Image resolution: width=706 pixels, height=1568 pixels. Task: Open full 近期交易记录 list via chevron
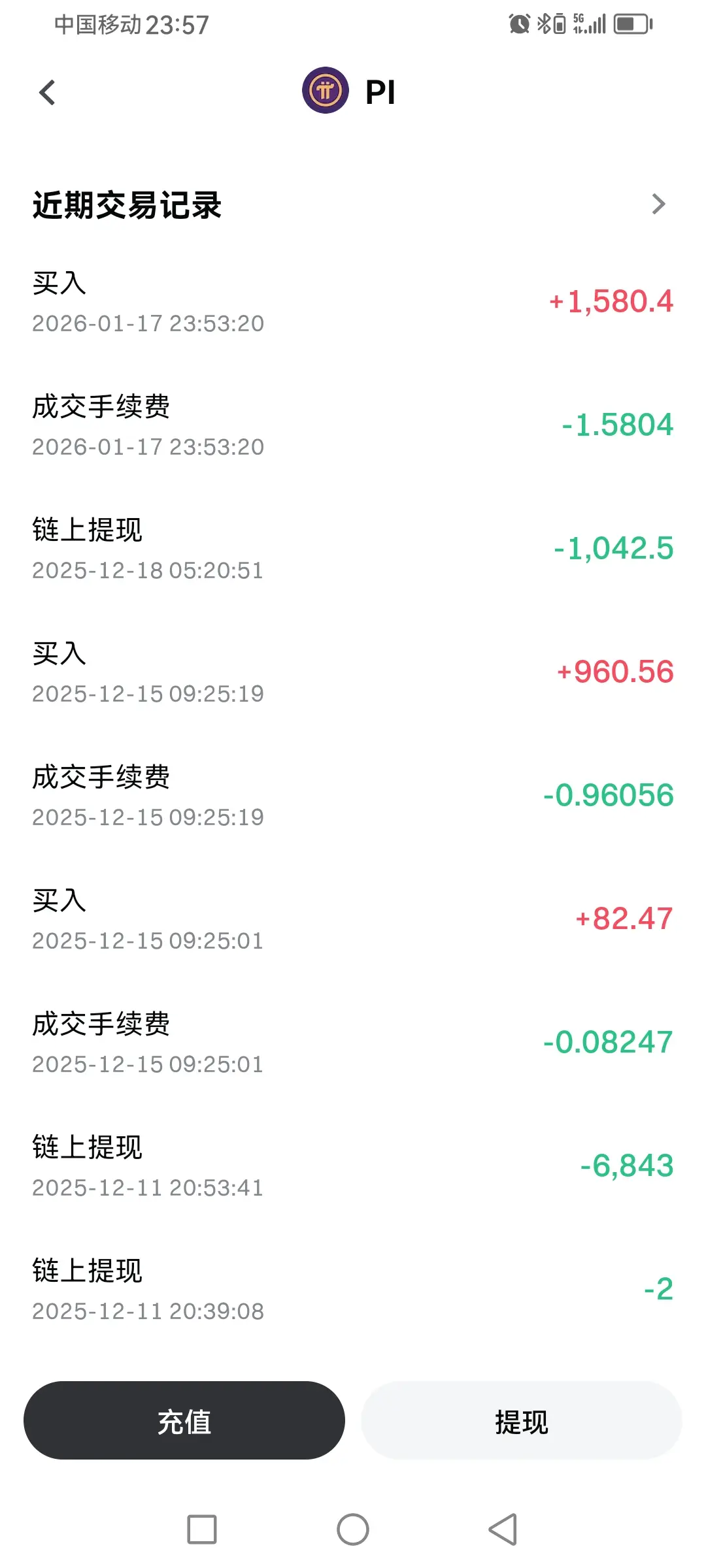click(658, 204)
